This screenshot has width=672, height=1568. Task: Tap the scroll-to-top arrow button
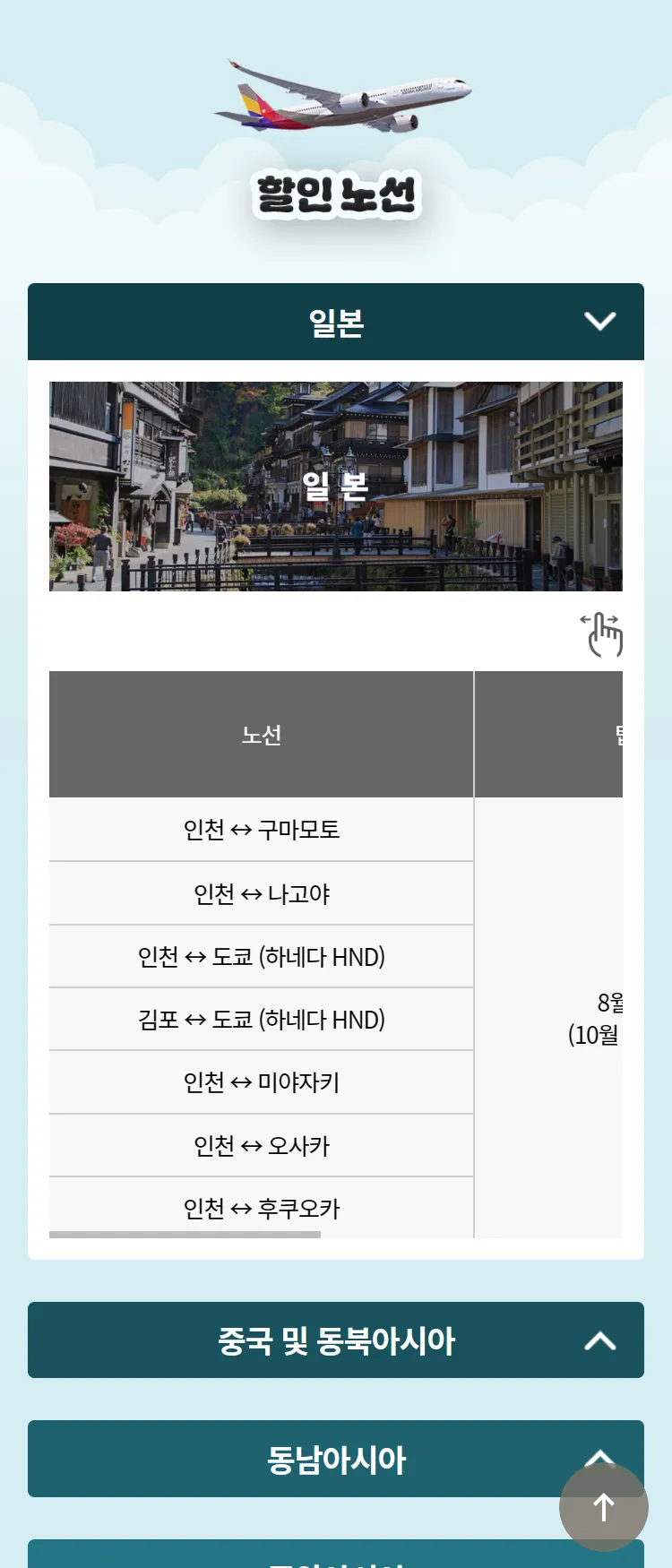coord(604,1507)
